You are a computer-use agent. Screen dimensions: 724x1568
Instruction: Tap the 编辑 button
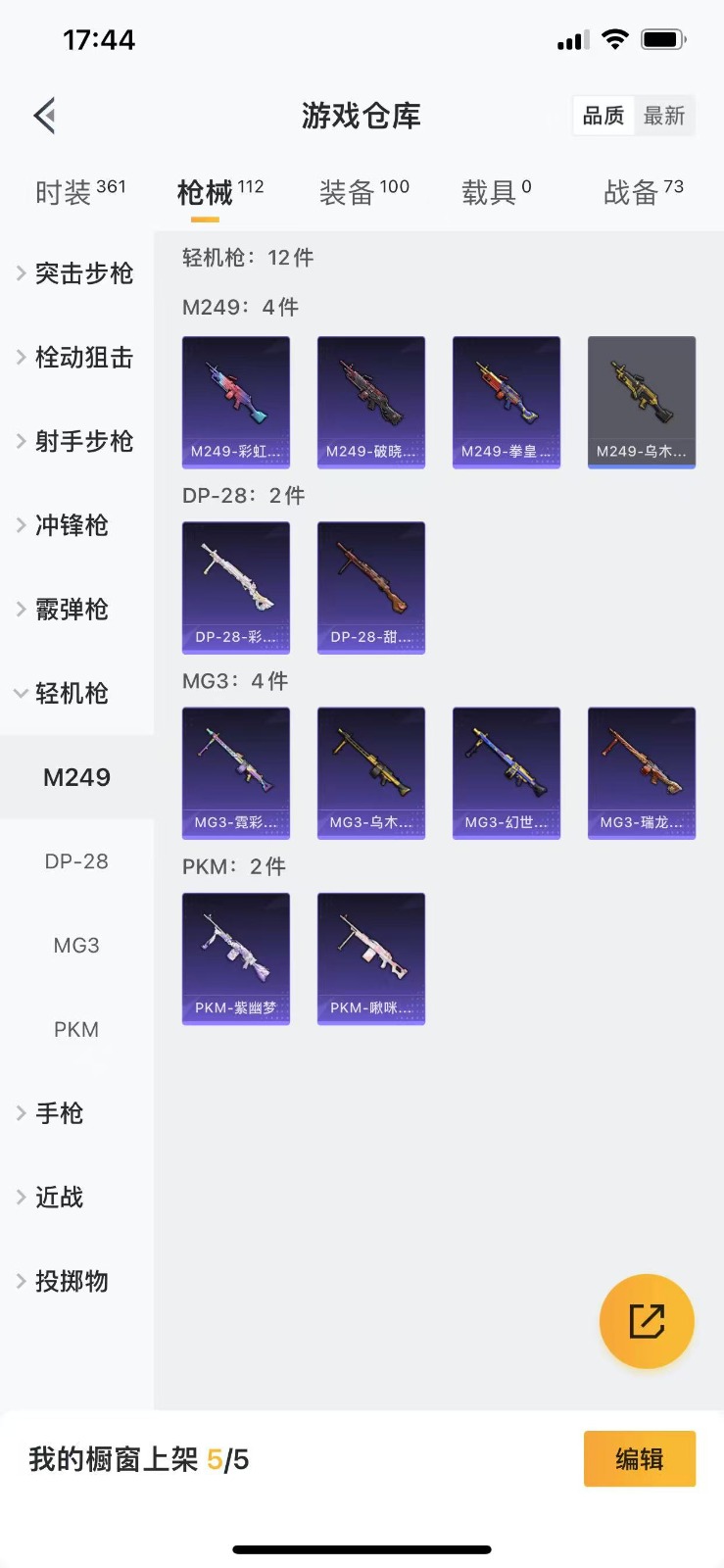tap(639, 1459)
